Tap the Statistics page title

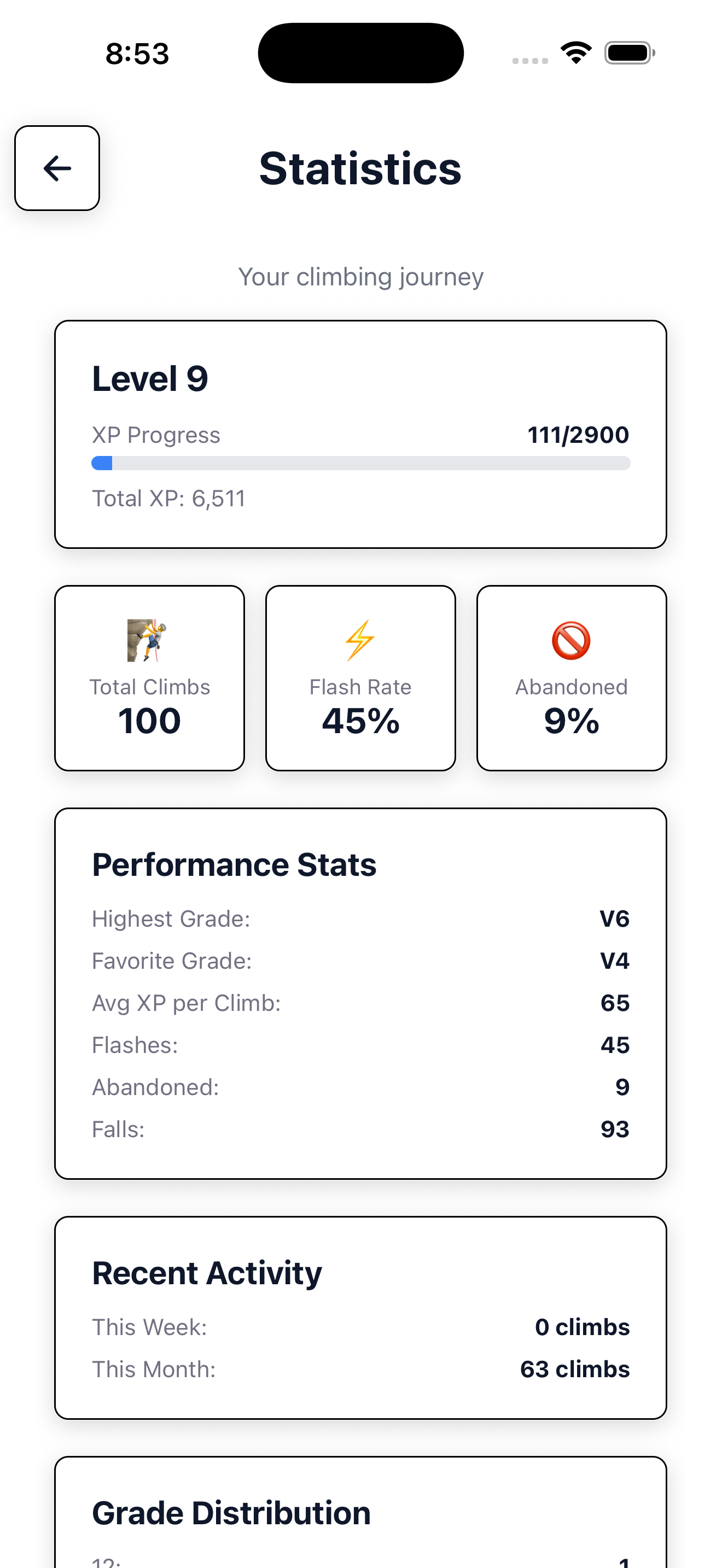tap(360, 168)
